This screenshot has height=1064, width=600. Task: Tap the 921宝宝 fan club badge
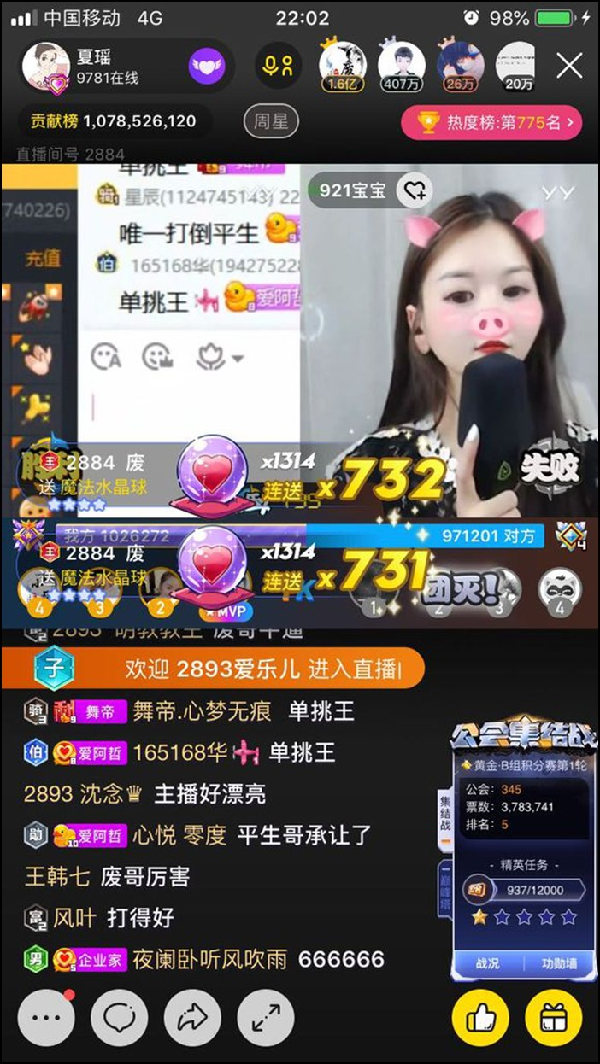click(369, 189)
